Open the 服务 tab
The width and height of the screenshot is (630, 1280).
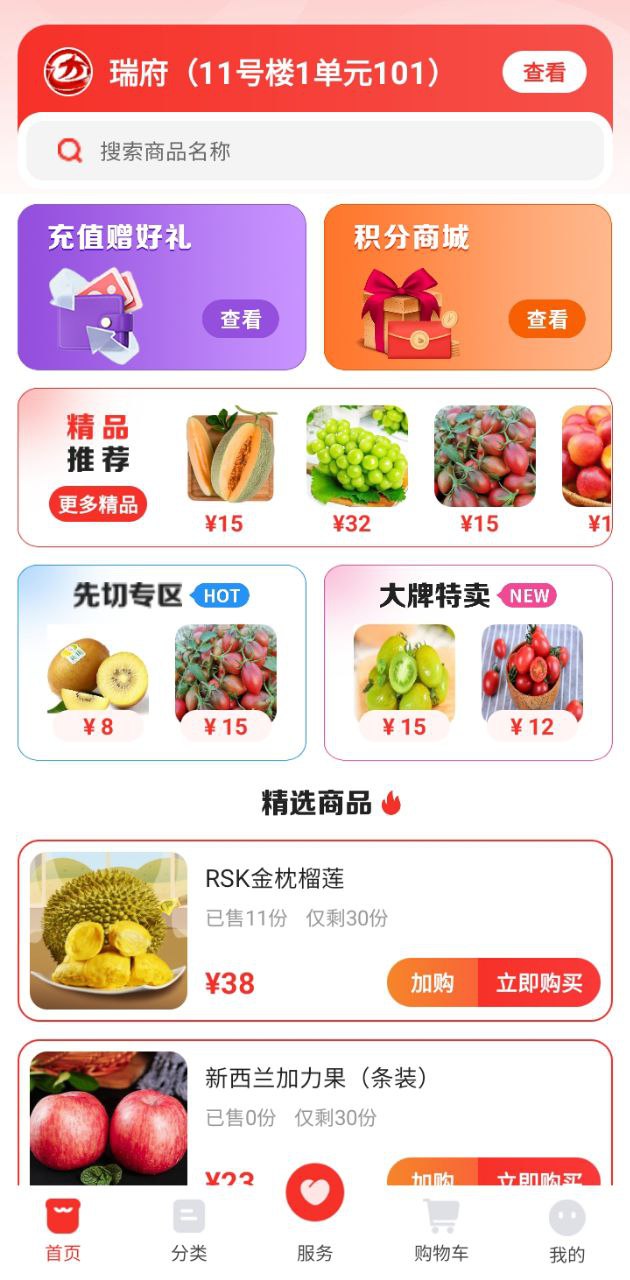315,1212
